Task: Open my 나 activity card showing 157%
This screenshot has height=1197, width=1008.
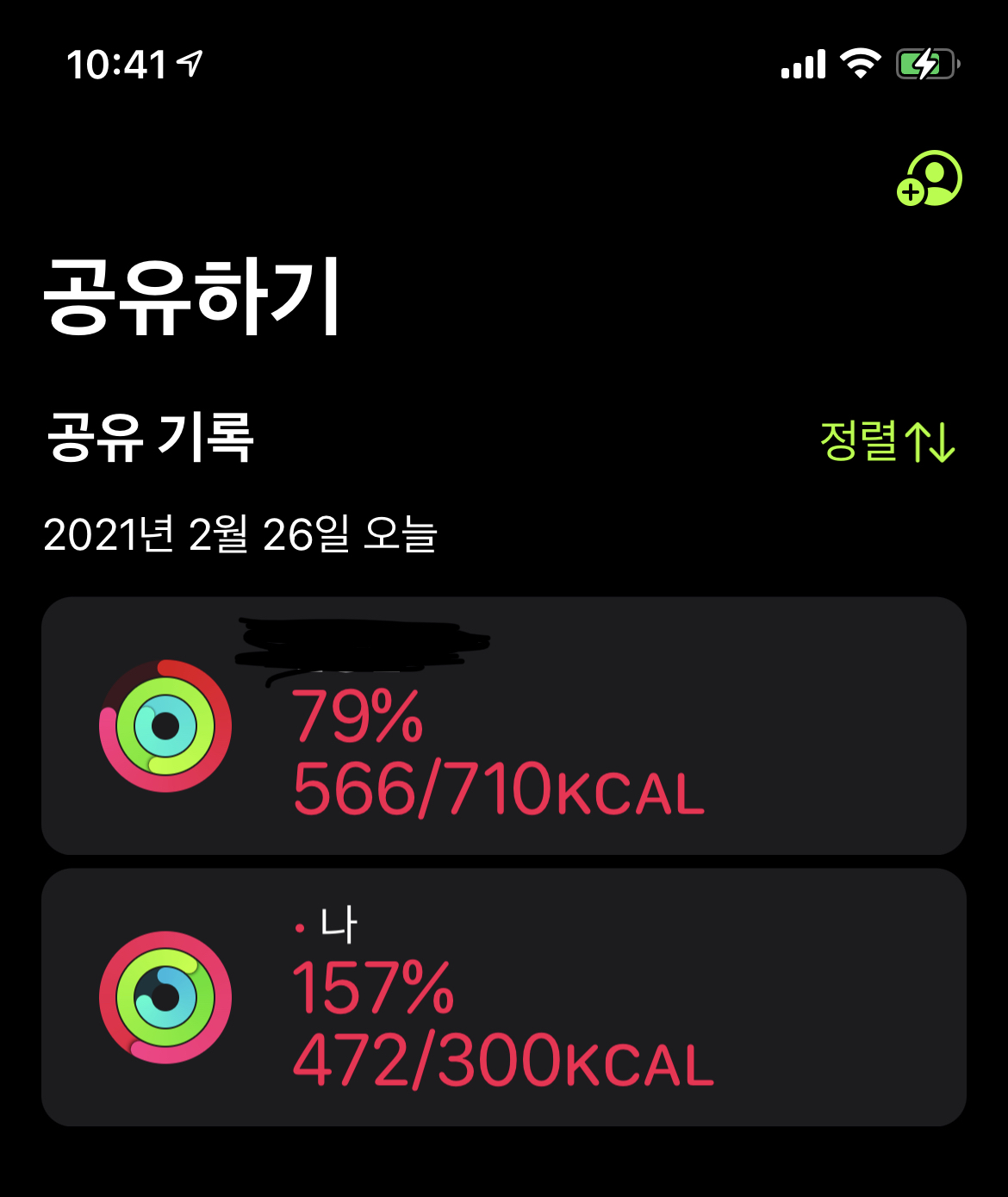Action: 503,997
